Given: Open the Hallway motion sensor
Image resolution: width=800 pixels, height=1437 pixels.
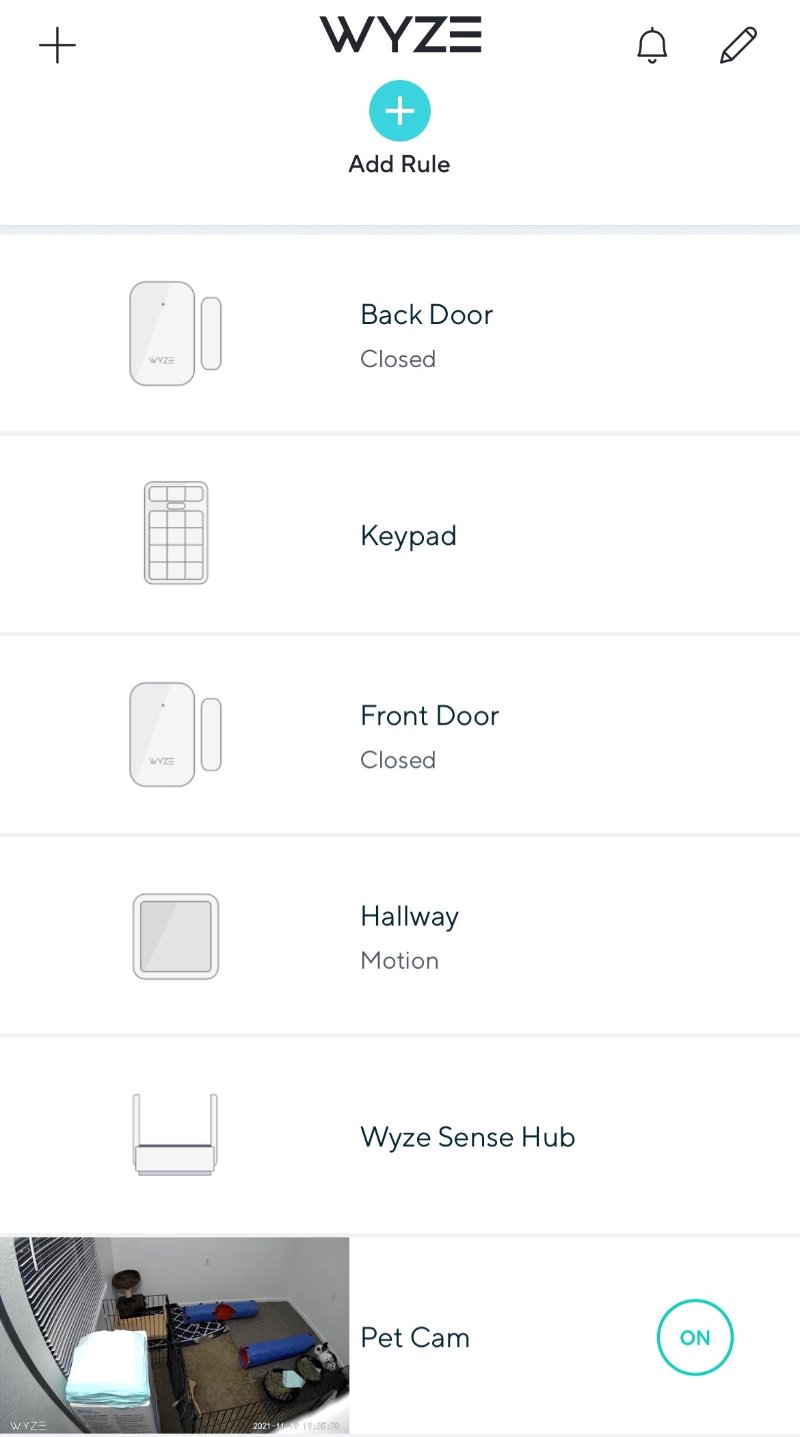Looking at the screenshot, I should [x=400, y=936].
